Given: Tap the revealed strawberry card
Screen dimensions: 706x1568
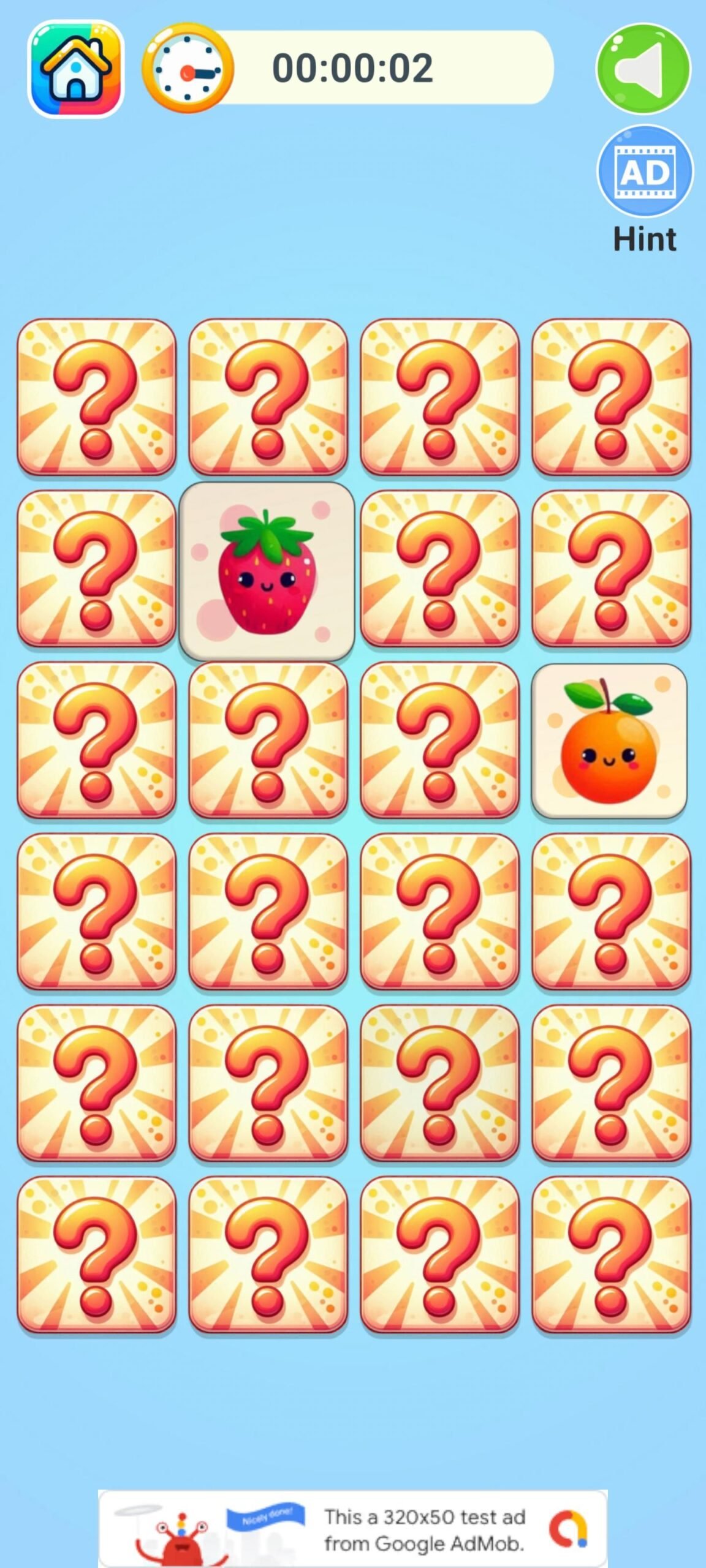Looking at the screenshot, I should coord(267,571).
